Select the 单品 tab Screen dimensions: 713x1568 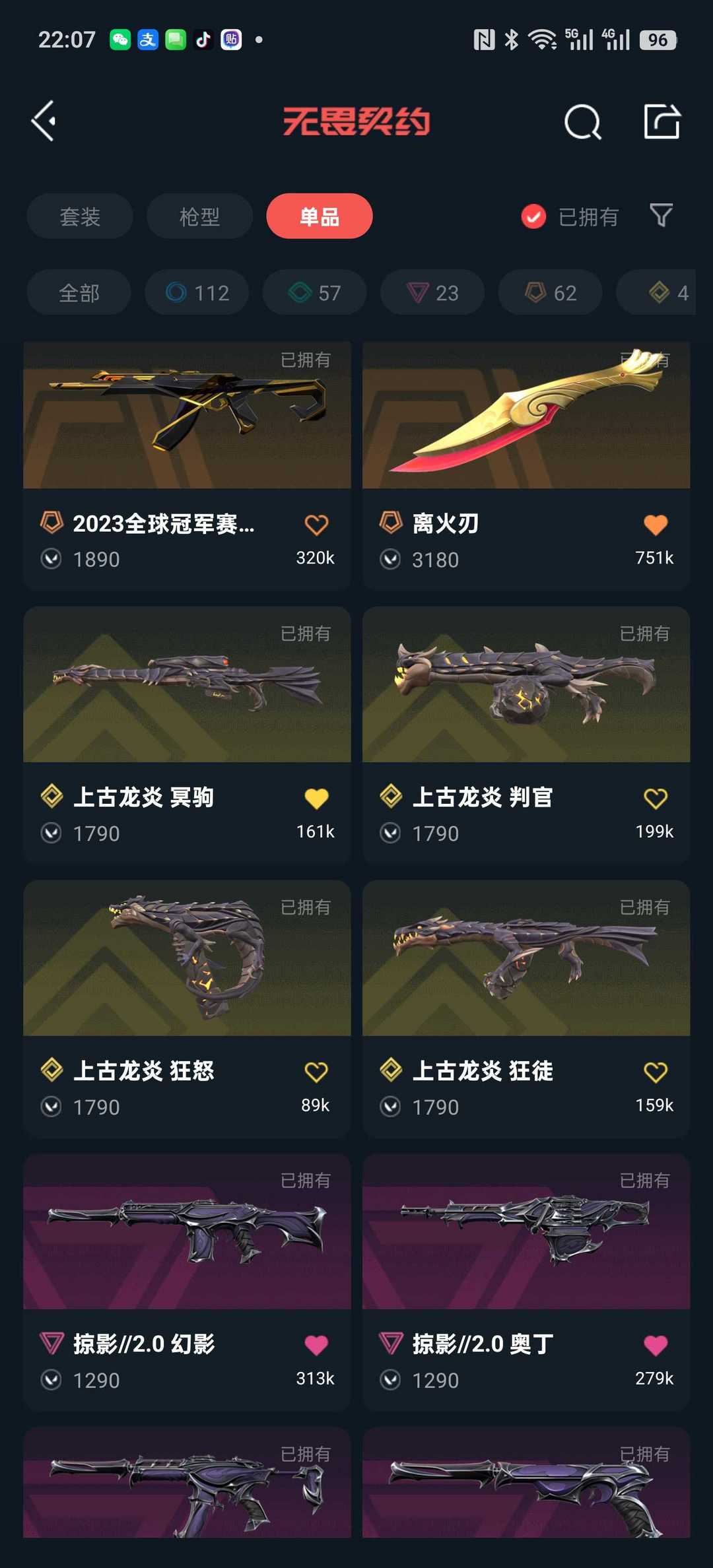click(x=320, y=216)
